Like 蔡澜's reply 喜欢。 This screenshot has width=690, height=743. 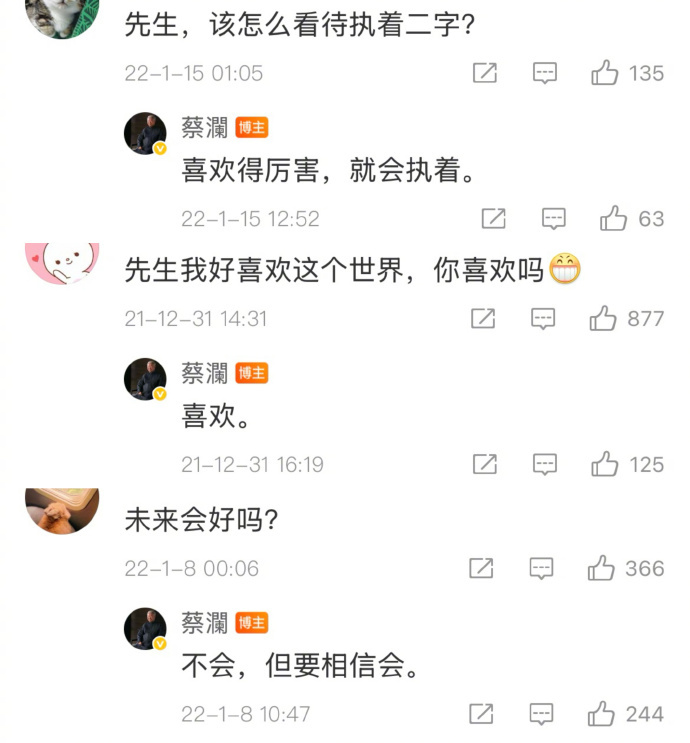(x=605, y=464)
